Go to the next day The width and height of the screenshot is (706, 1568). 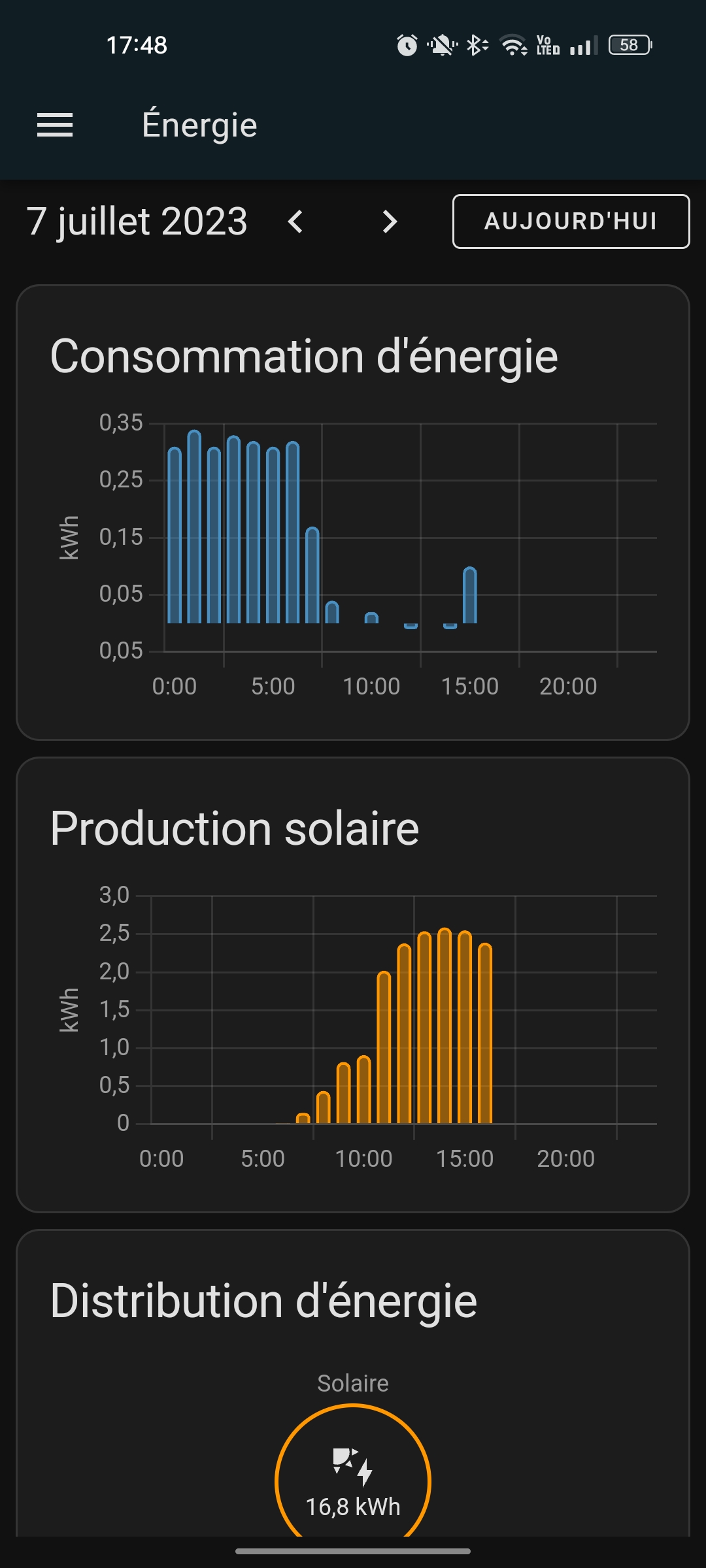[390, 221]
